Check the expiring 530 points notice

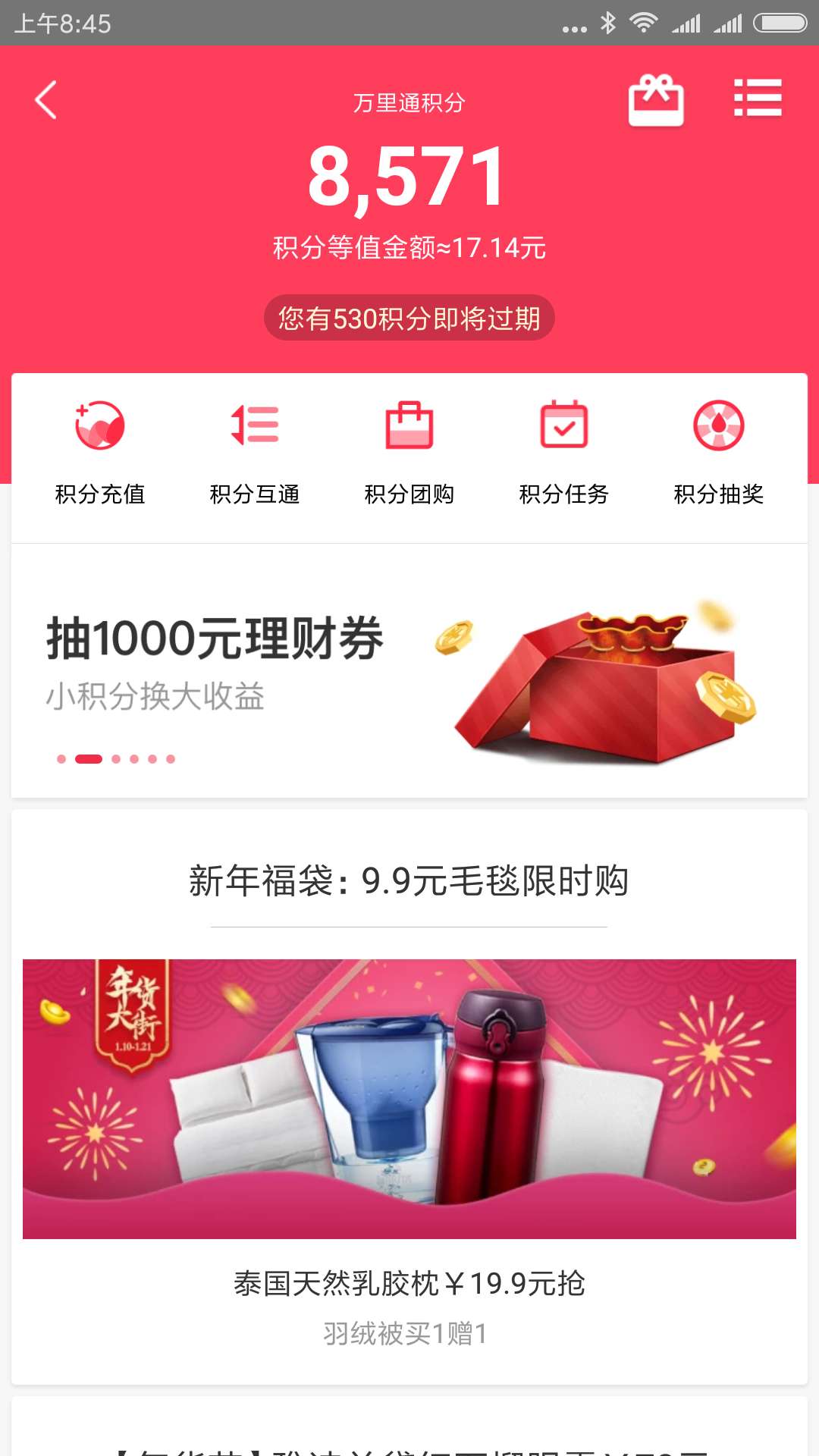[409, 319]
